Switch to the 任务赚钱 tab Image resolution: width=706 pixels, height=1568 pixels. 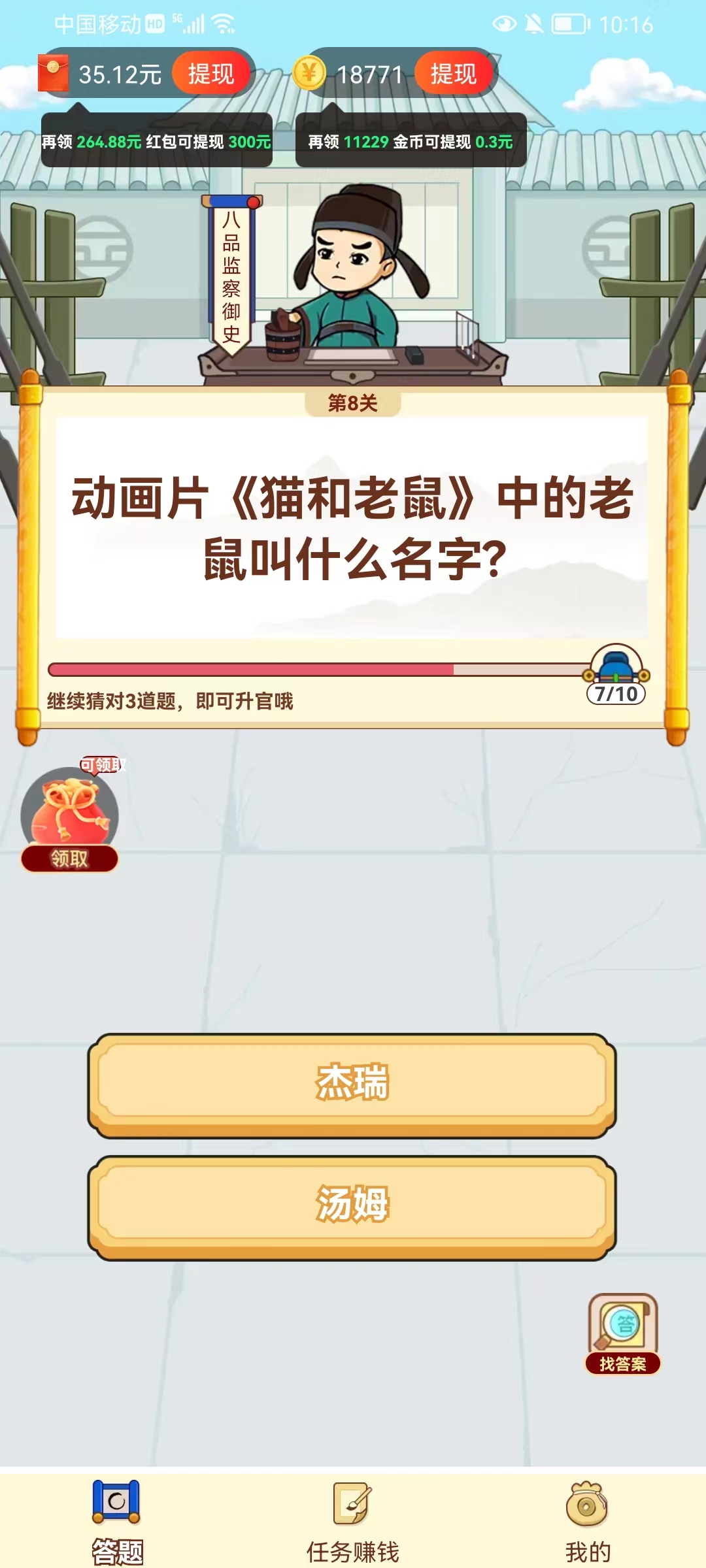[352, 1522]
